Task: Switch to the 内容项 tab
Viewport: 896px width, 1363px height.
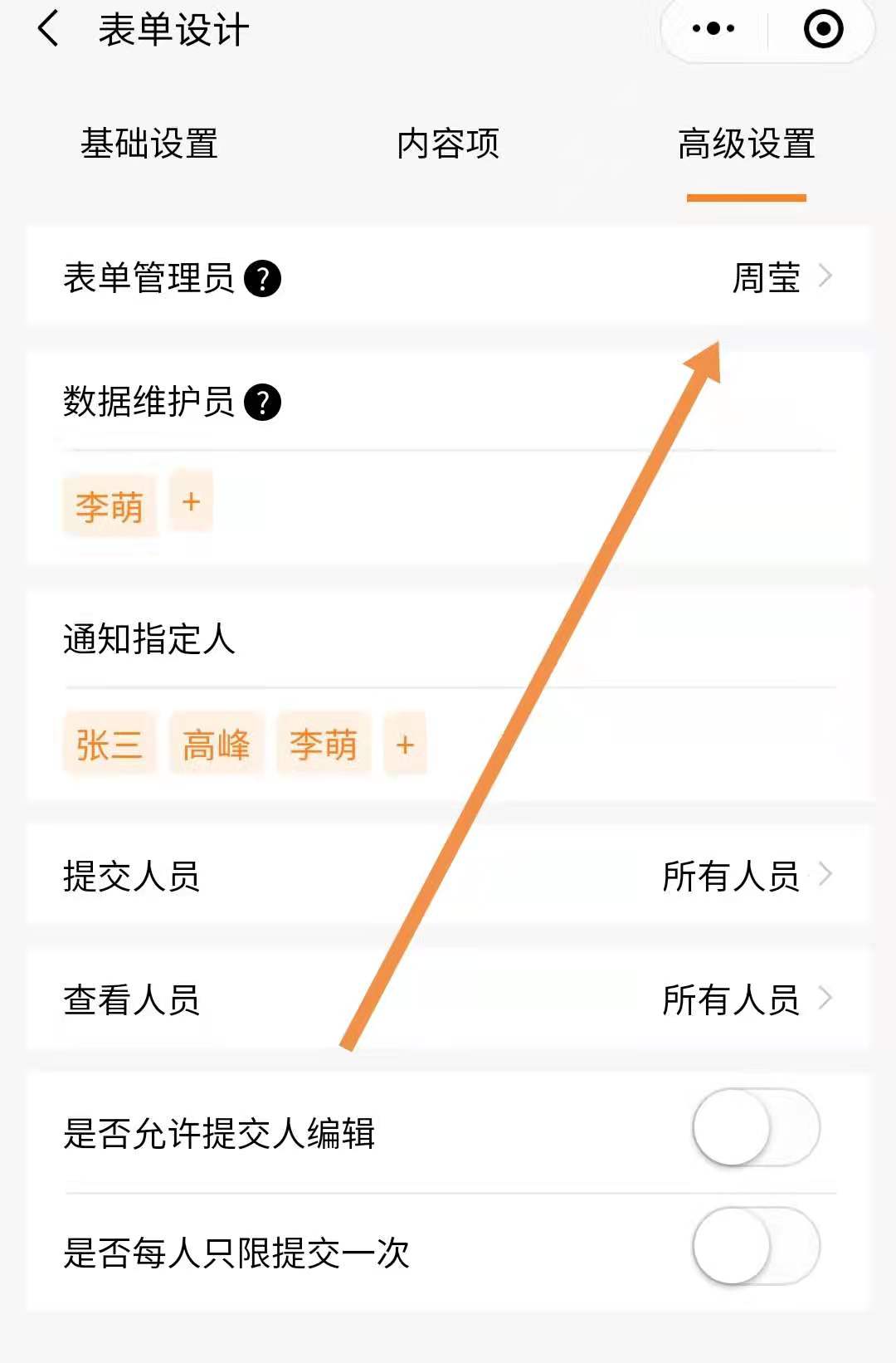Action: coord(448,144)
